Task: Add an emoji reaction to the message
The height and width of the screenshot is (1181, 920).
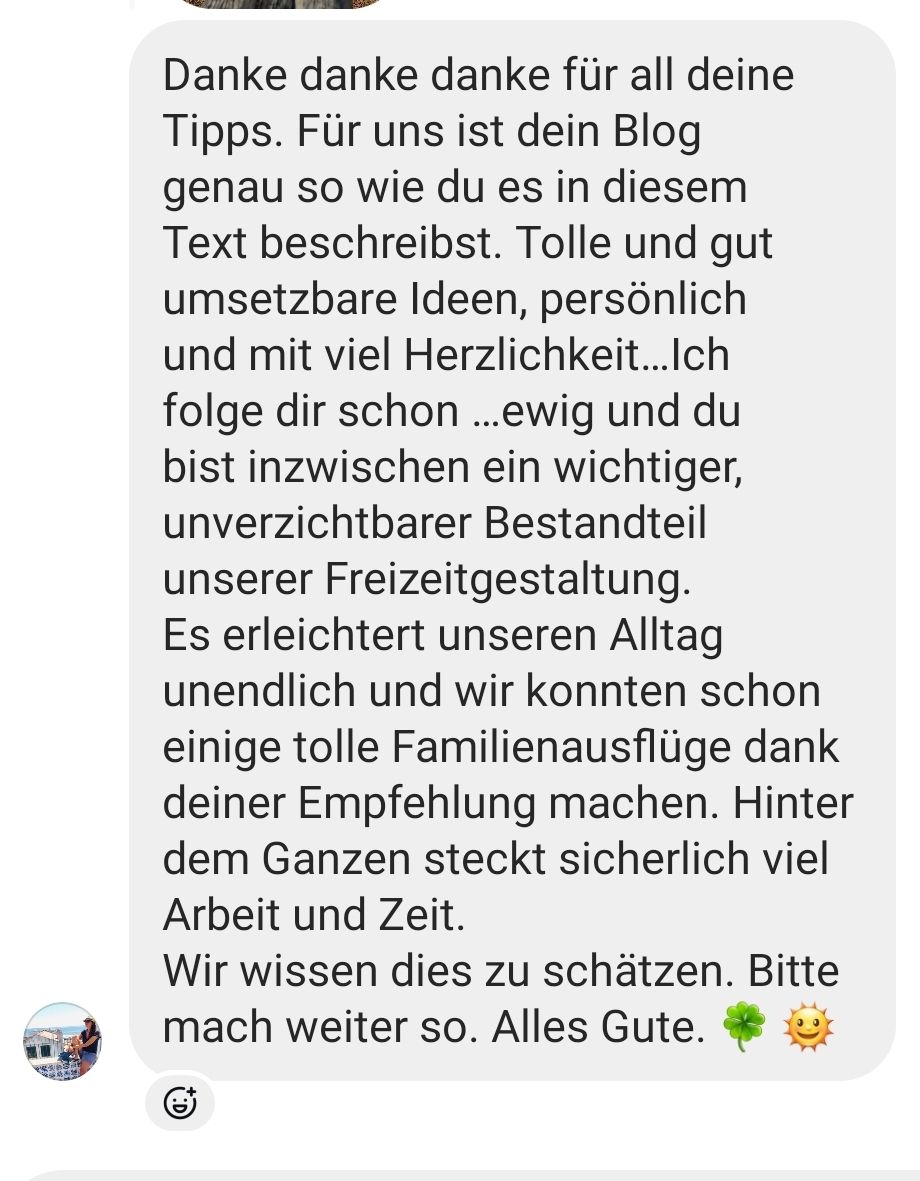Action: click(179, 1103)
